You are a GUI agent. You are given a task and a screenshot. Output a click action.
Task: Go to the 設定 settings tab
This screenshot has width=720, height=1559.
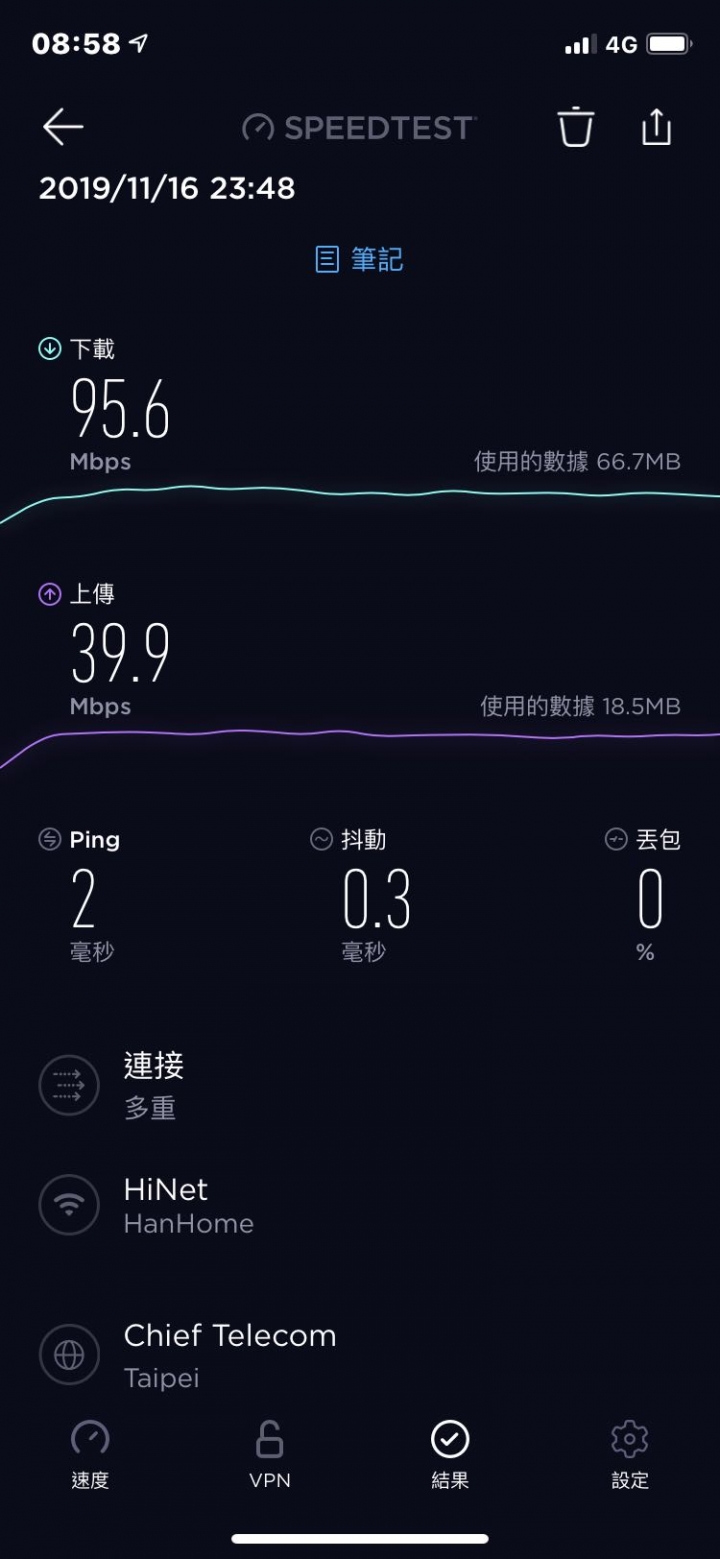point(630,1455)
